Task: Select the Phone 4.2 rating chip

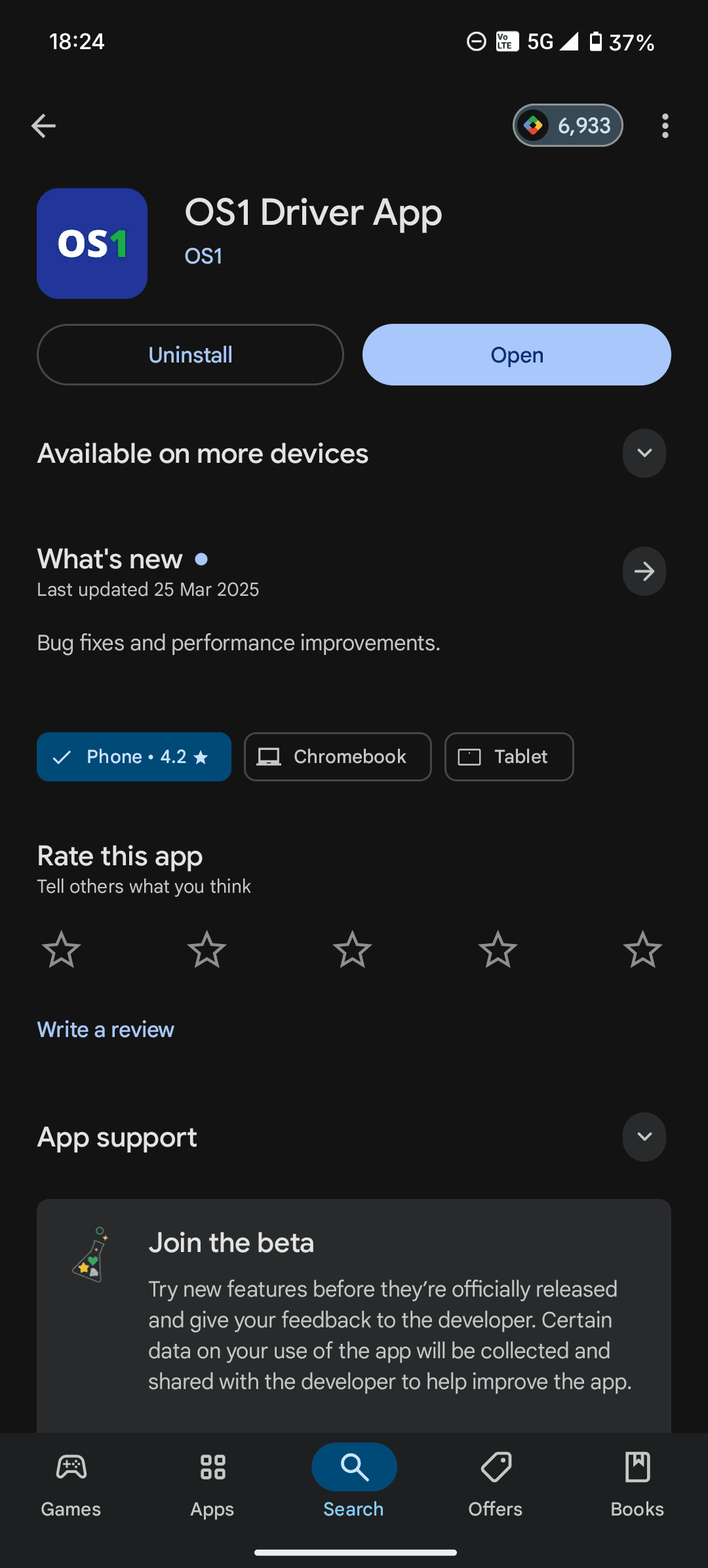Action: point(134,756)
